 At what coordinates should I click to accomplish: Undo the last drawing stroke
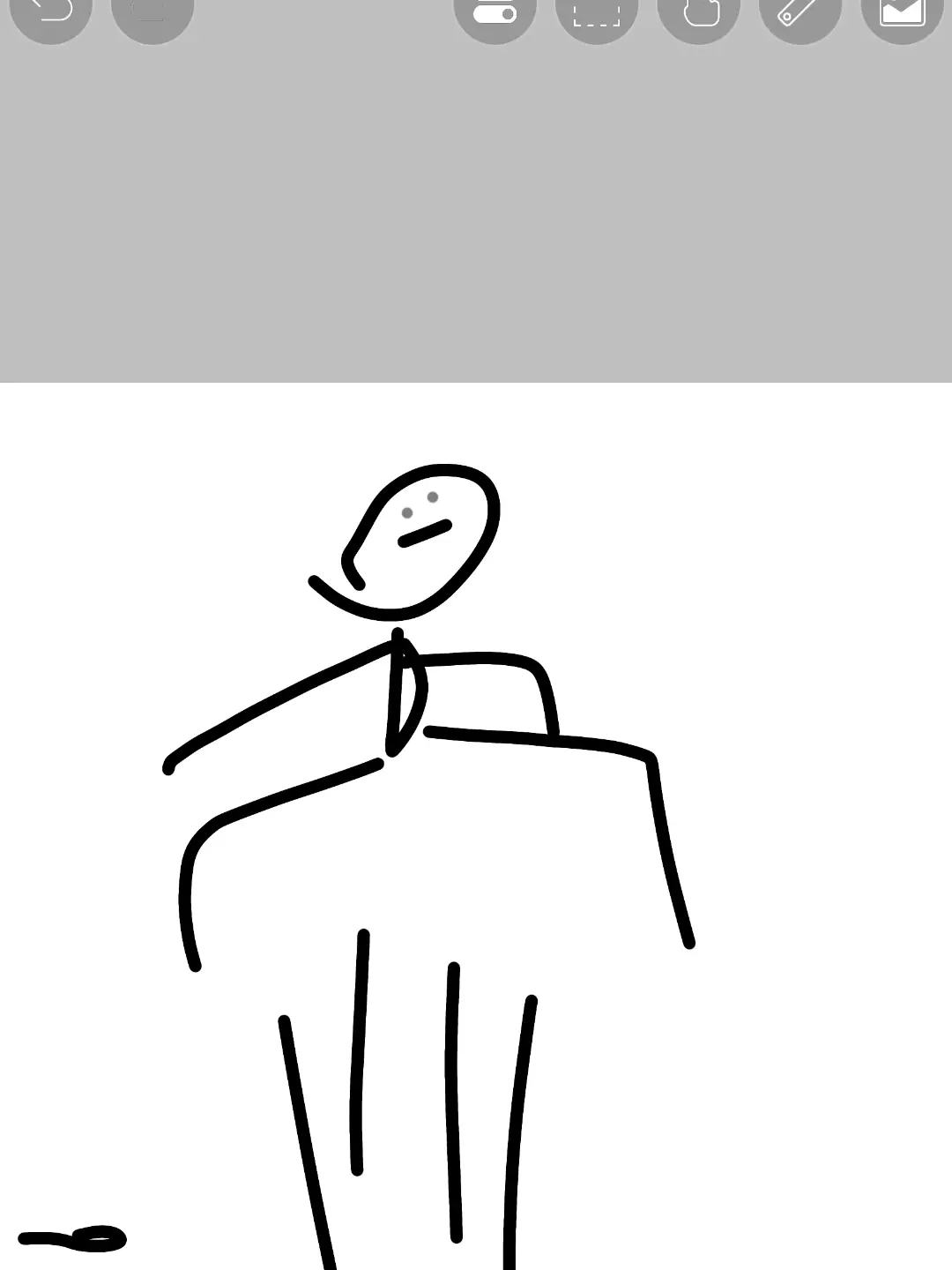[x=50, y=11]
